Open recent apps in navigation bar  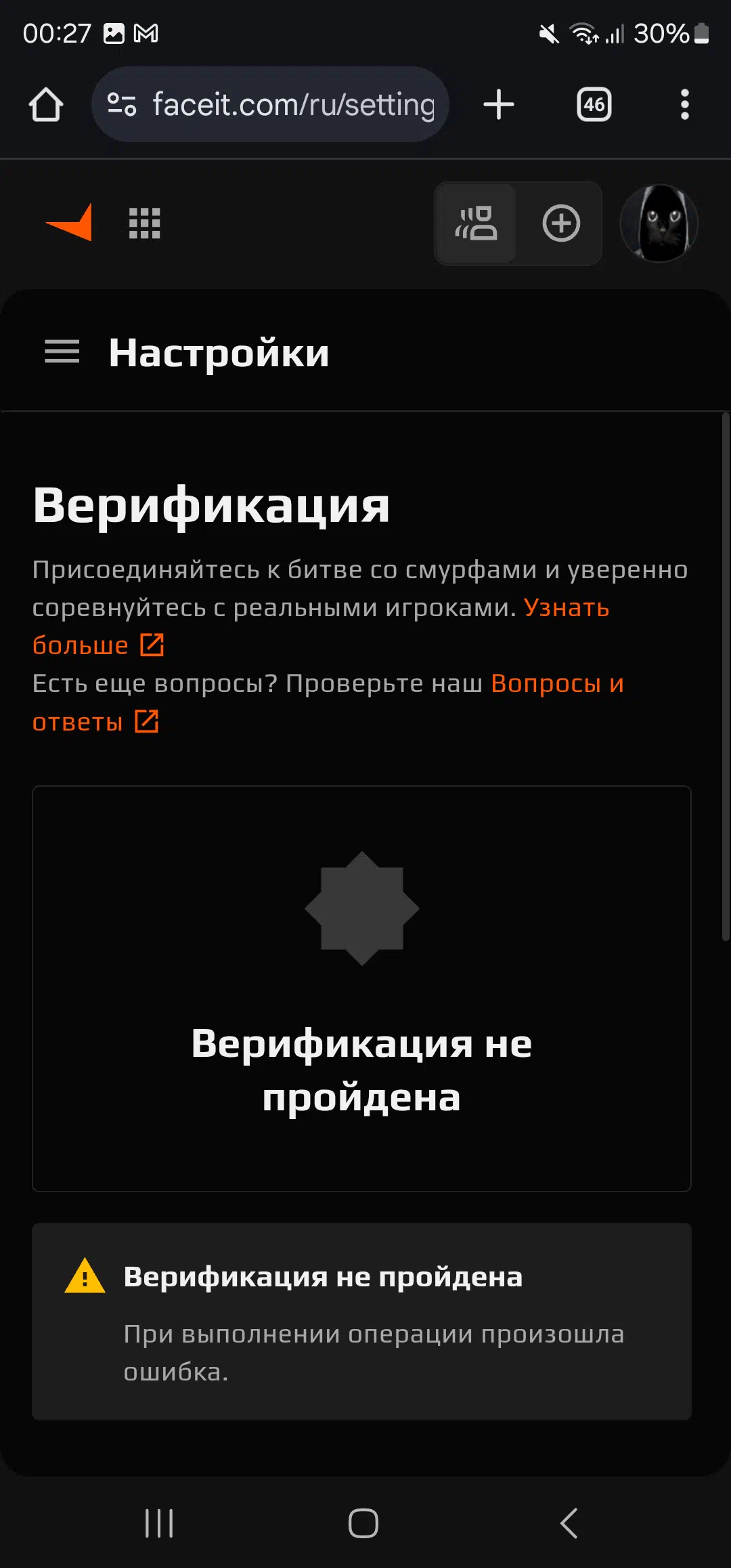(160, 1523)
